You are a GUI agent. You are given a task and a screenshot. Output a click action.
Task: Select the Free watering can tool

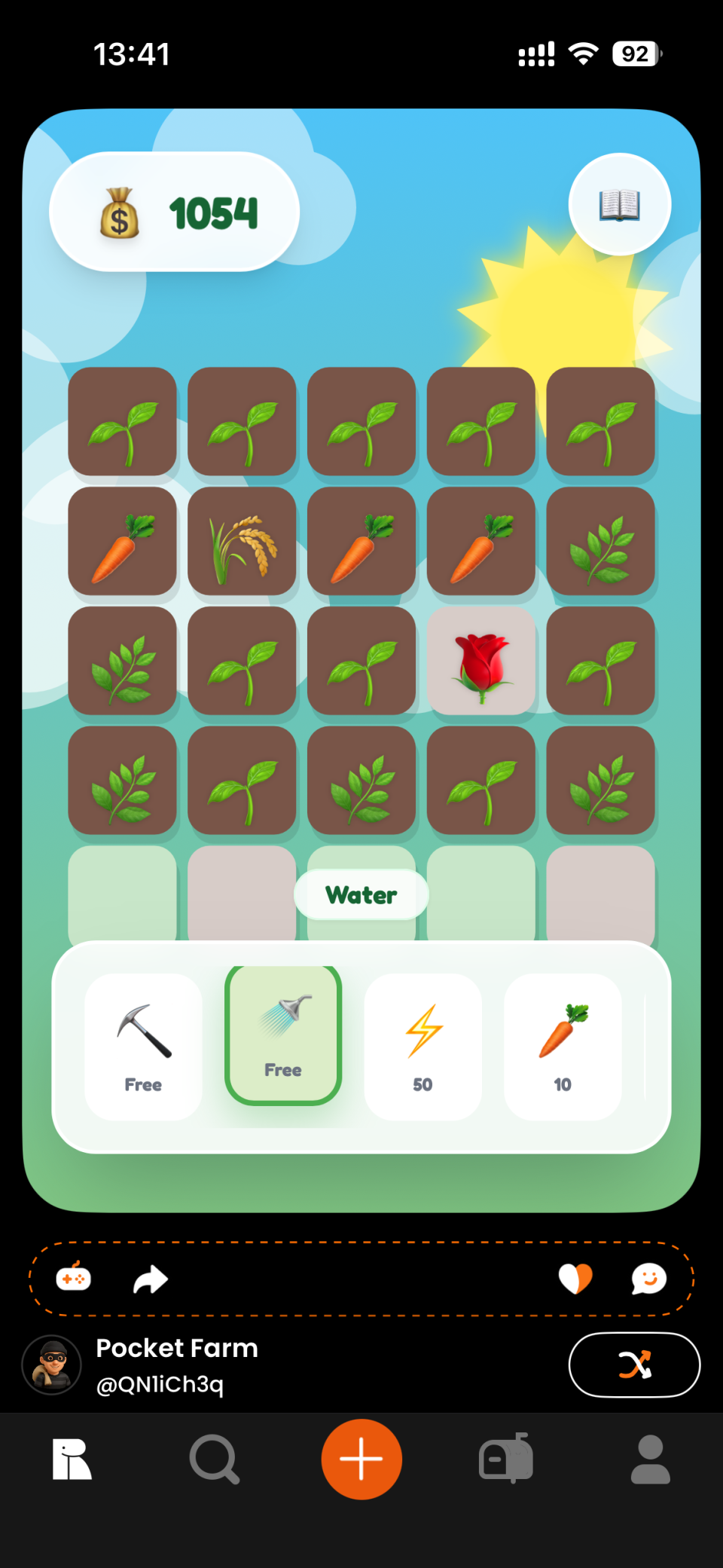[283, 1035]
